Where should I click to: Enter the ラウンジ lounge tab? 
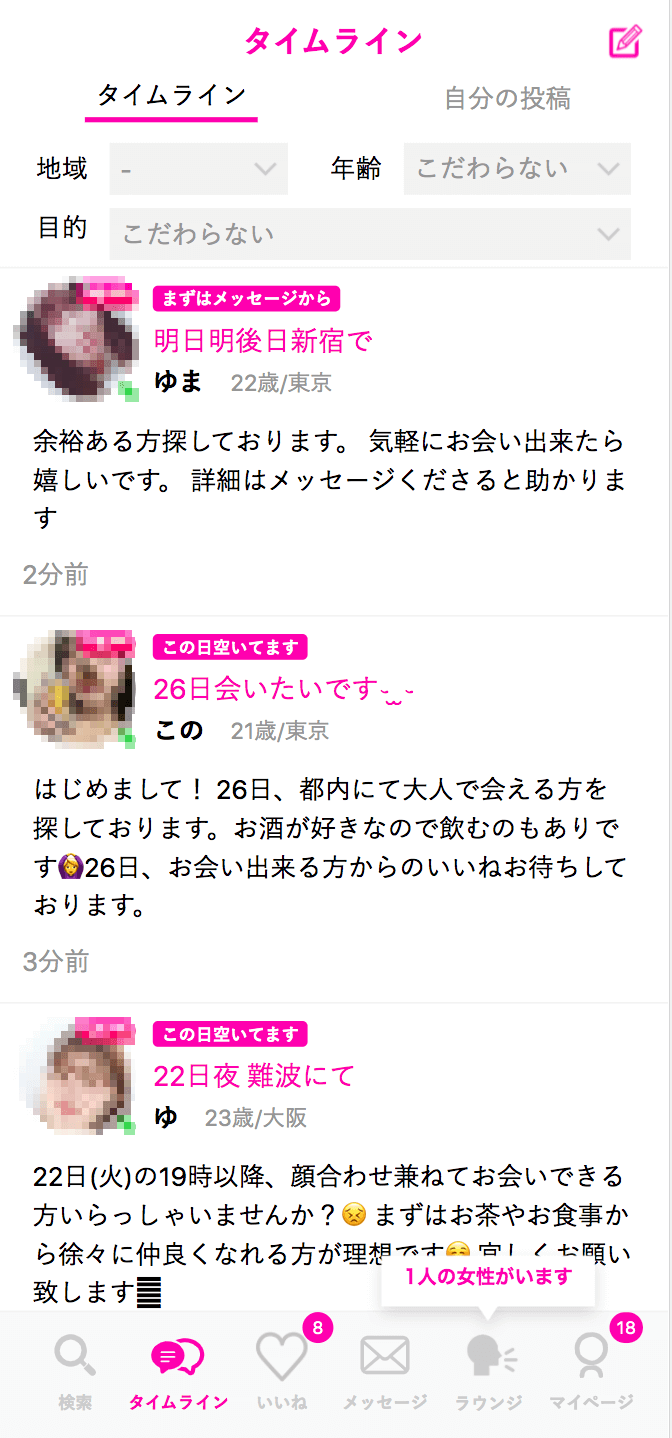[489, 1372]
